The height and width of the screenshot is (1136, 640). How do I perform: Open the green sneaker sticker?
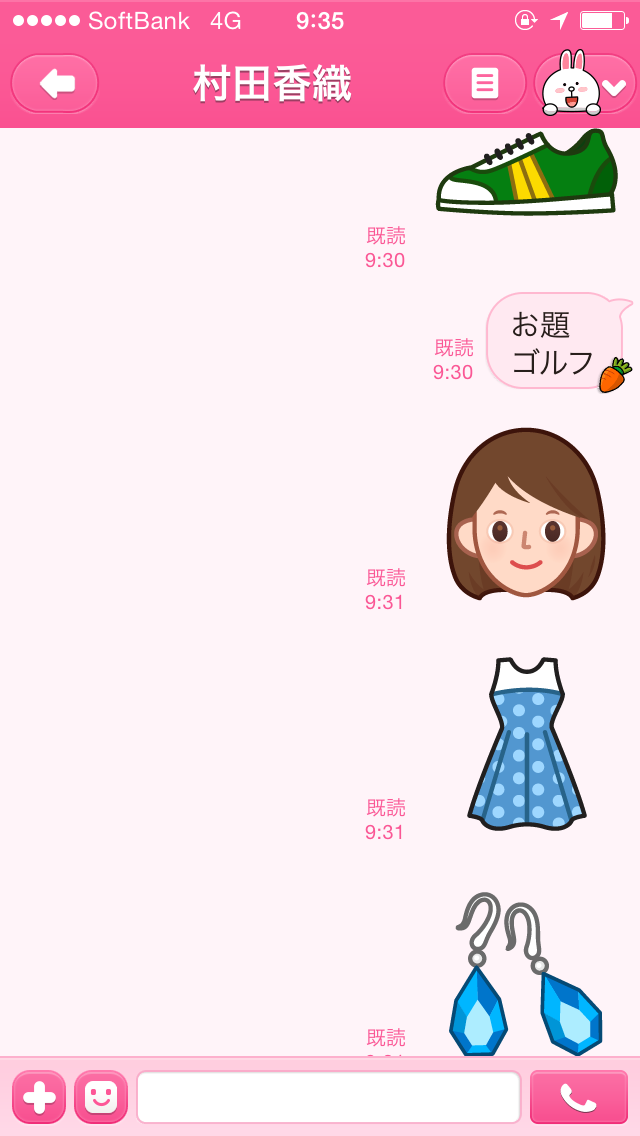(528, 172)
